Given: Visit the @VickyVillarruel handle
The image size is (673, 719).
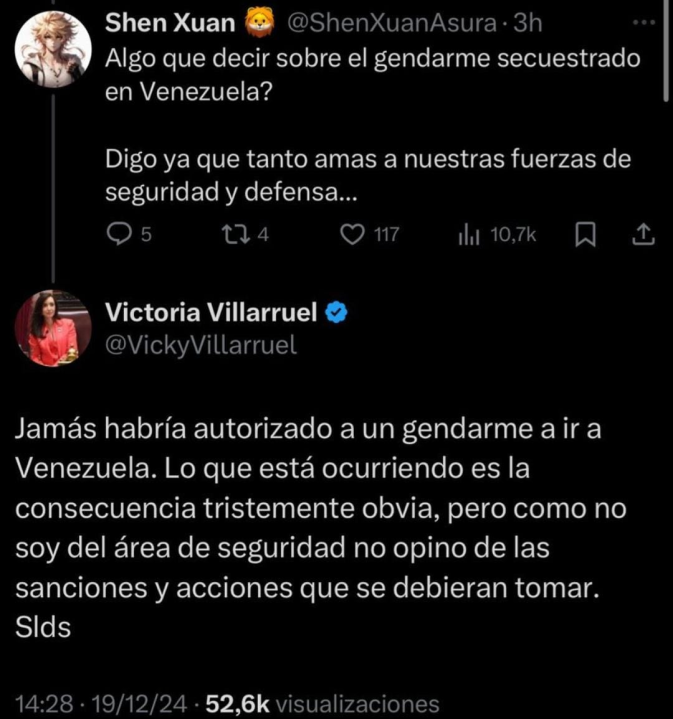Looking at the screenshot, I should click(x=200, y=345).
